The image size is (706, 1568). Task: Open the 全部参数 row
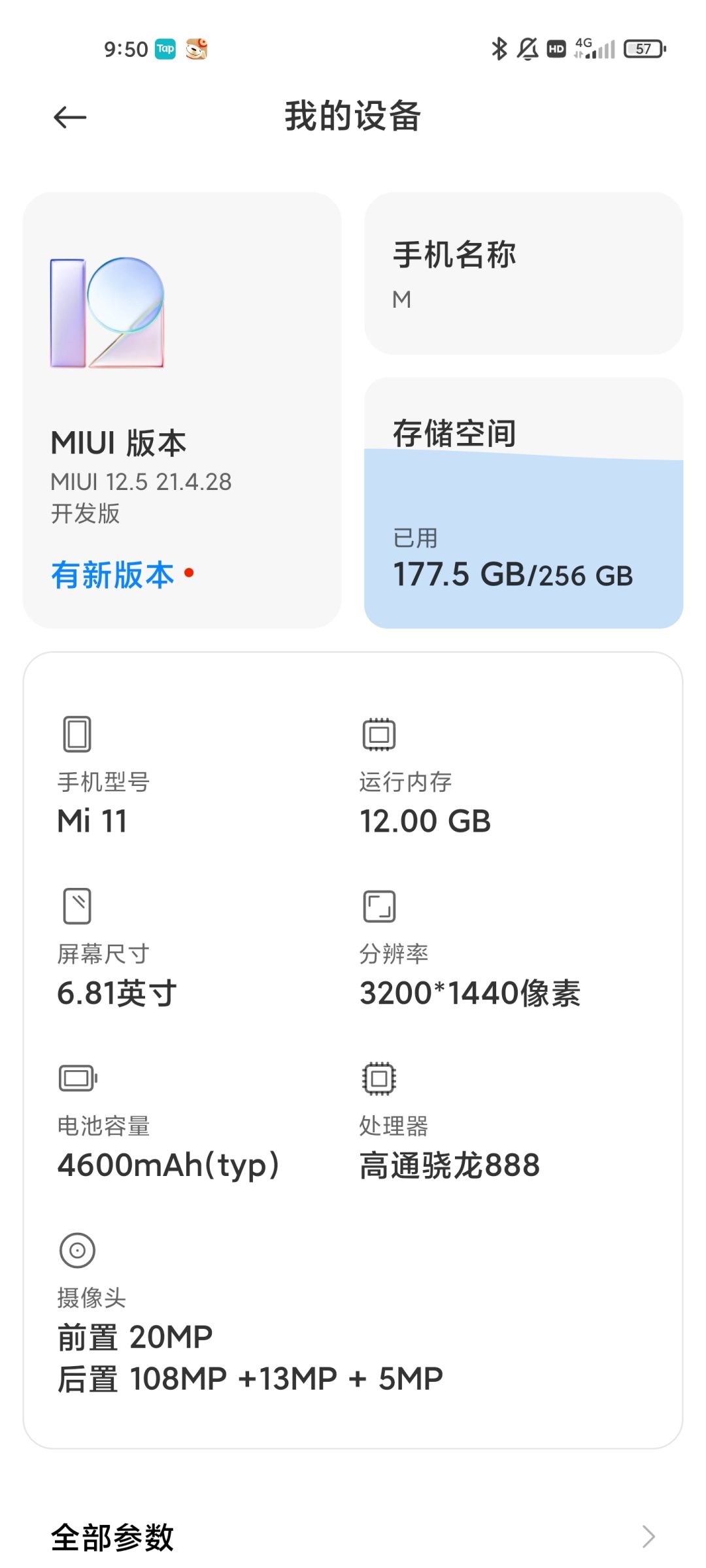(x=353, y=1537)
